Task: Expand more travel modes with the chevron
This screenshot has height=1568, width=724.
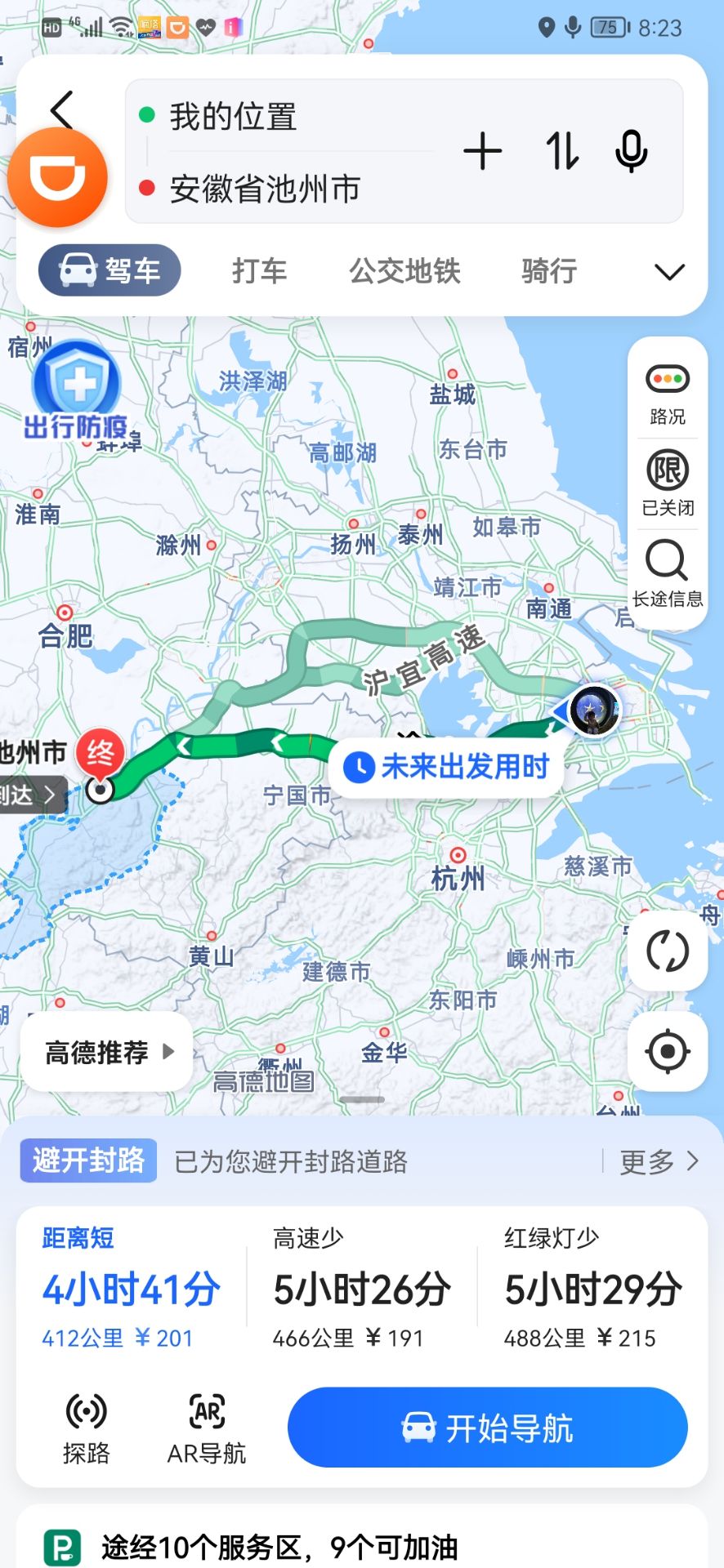Action: pyautogui.click(x=669, y=272)
